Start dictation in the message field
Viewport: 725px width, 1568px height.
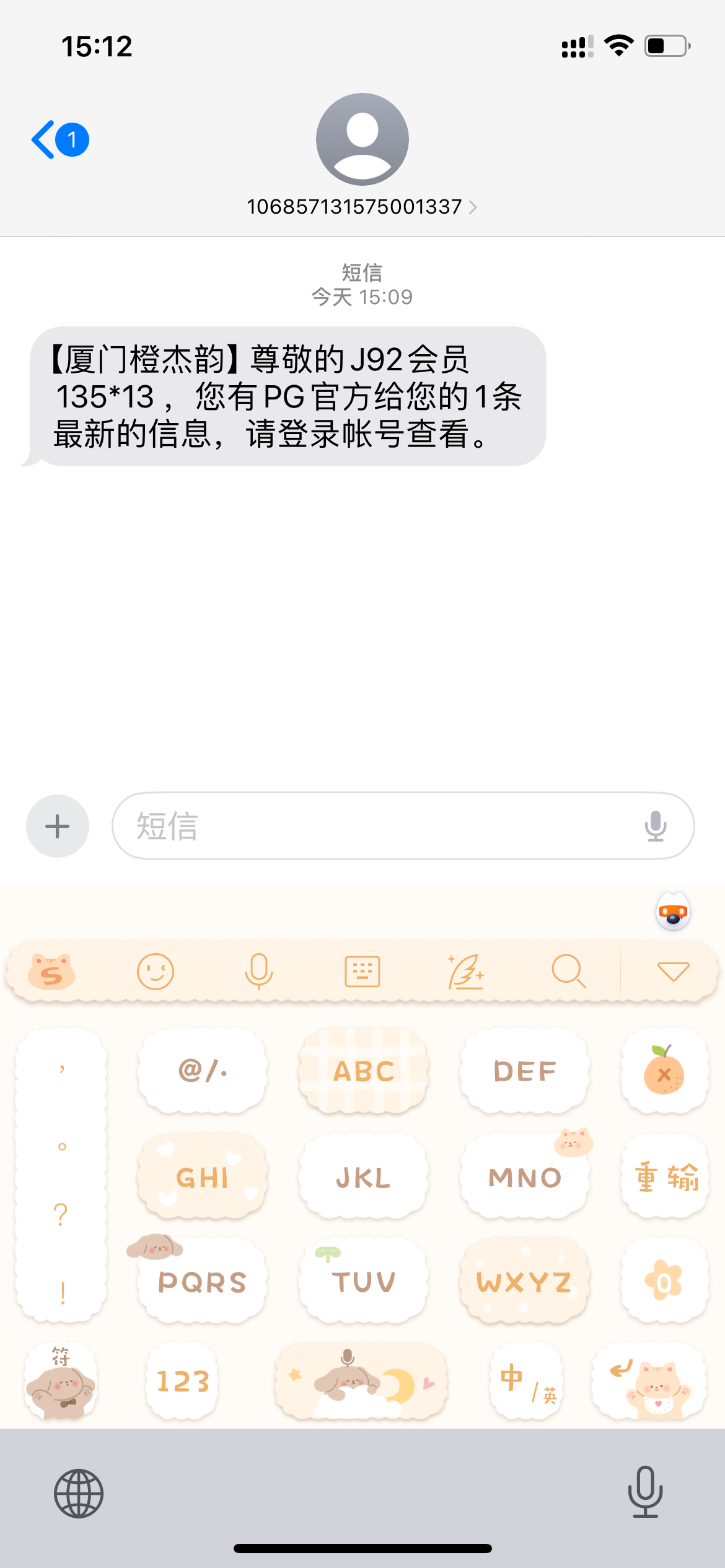pyautogui.click(x=655, y=826)
